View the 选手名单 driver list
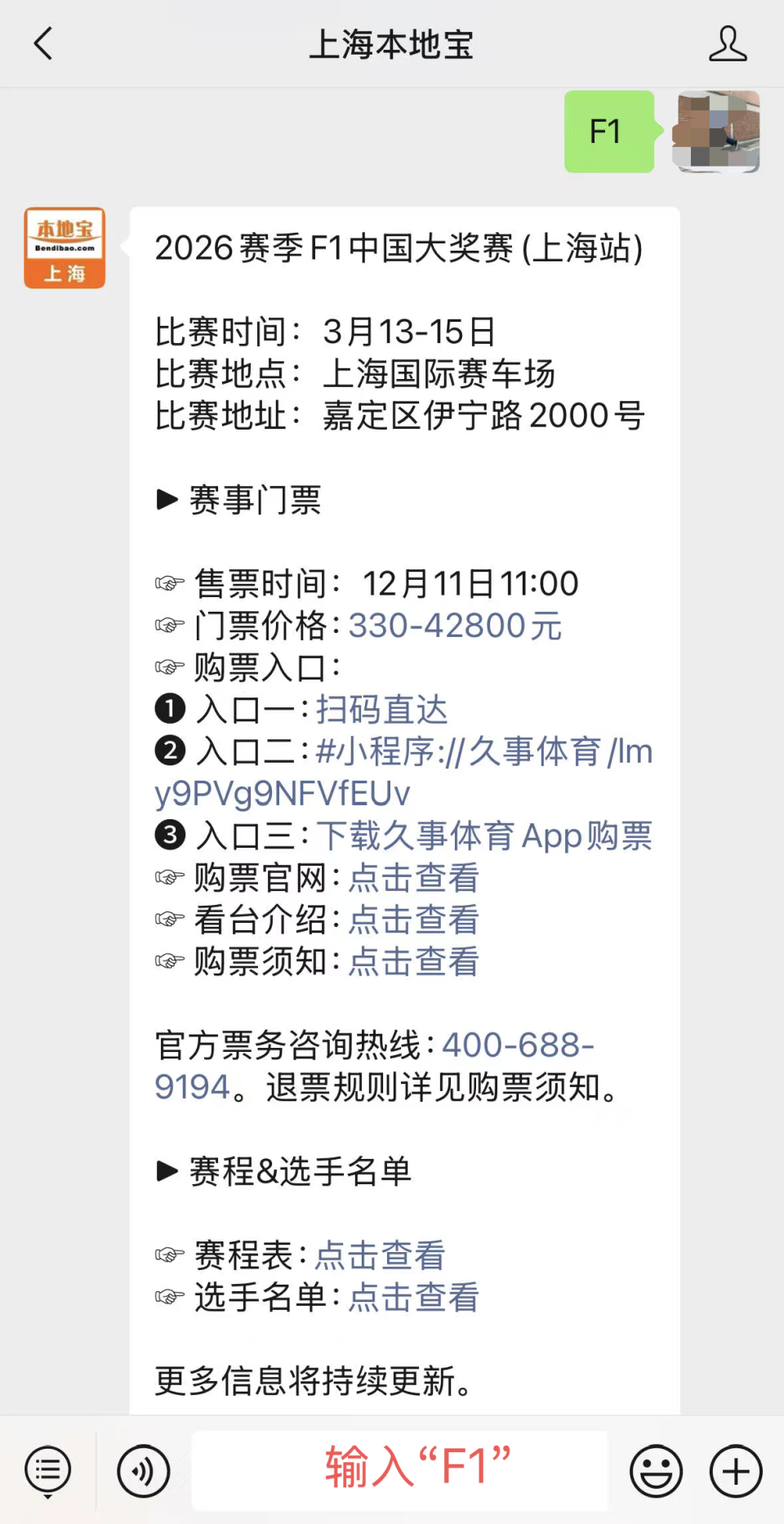 pos(414,1298)
